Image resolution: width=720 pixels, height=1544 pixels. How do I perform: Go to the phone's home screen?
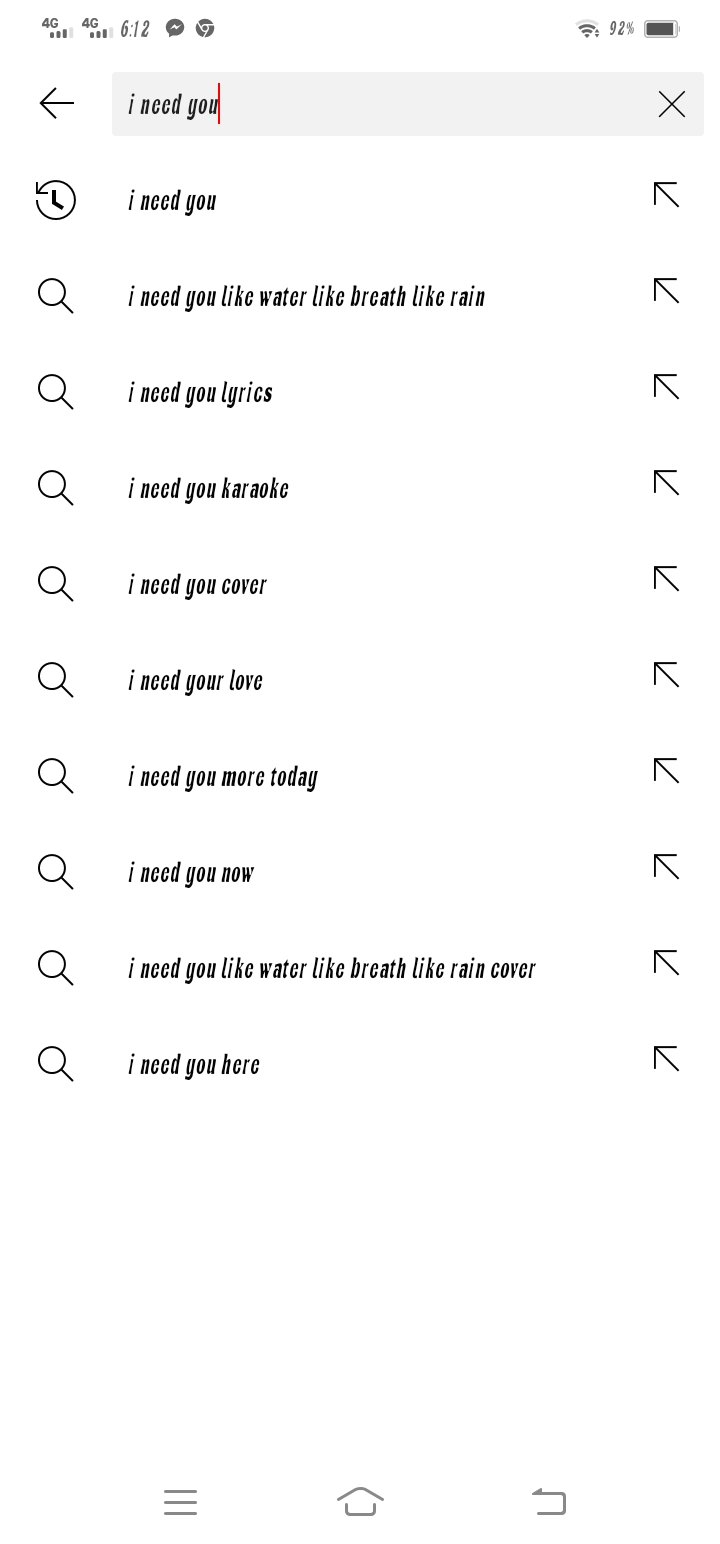[x=360, y=1501]
